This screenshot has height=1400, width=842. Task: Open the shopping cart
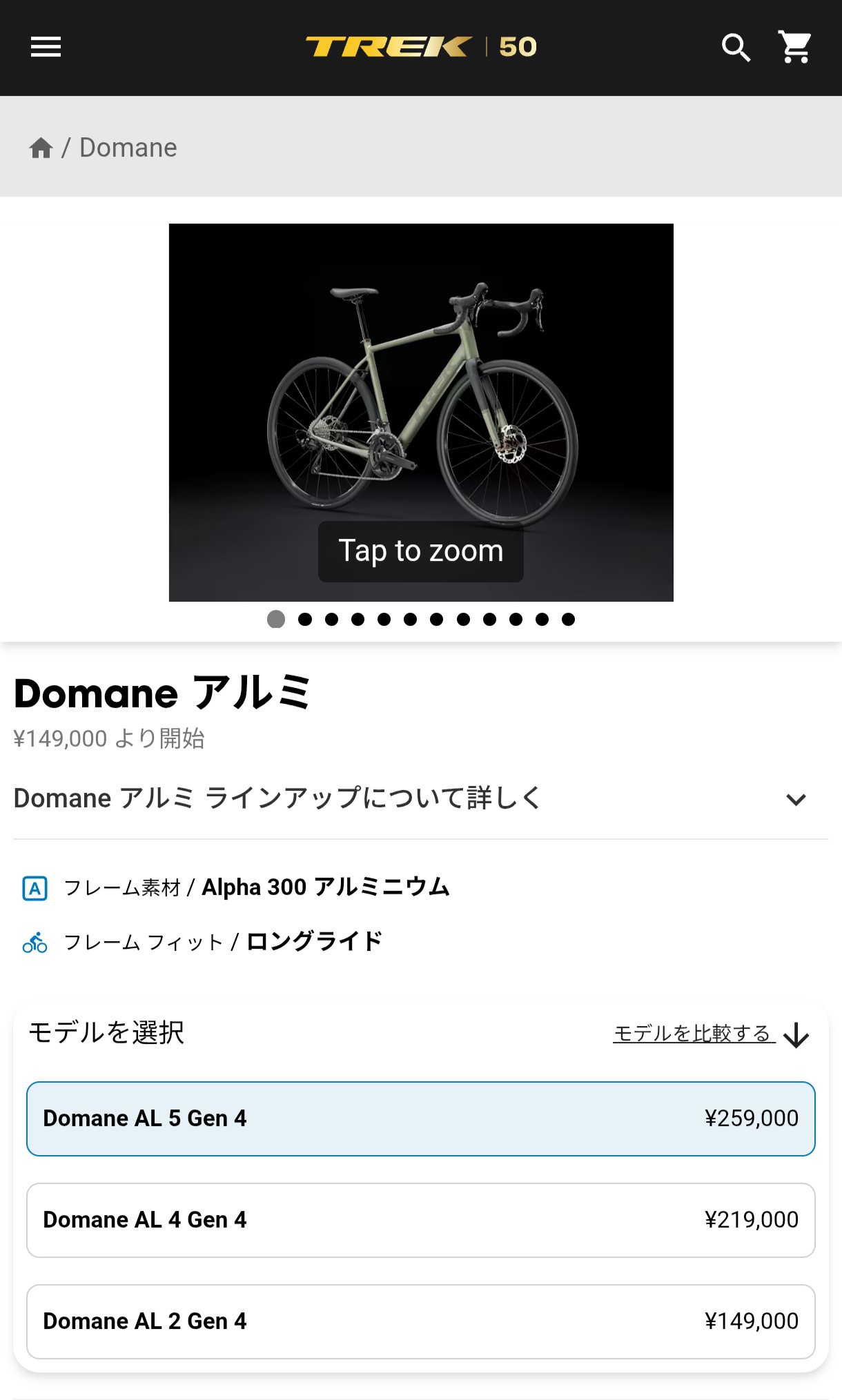click(795, 48)
